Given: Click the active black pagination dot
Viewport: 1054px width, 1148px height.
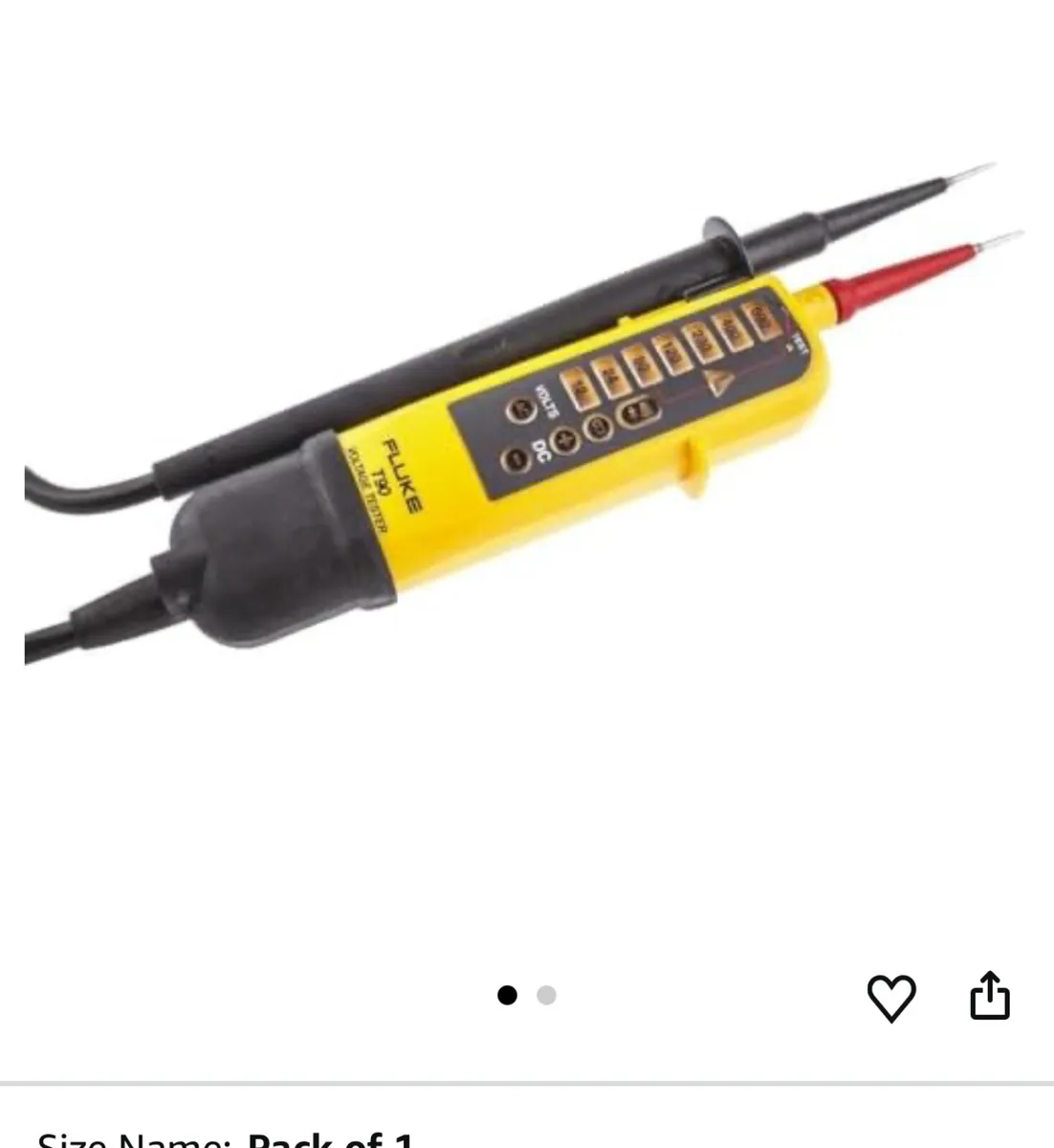Looking at the screenshot, I should click(508, 996).
